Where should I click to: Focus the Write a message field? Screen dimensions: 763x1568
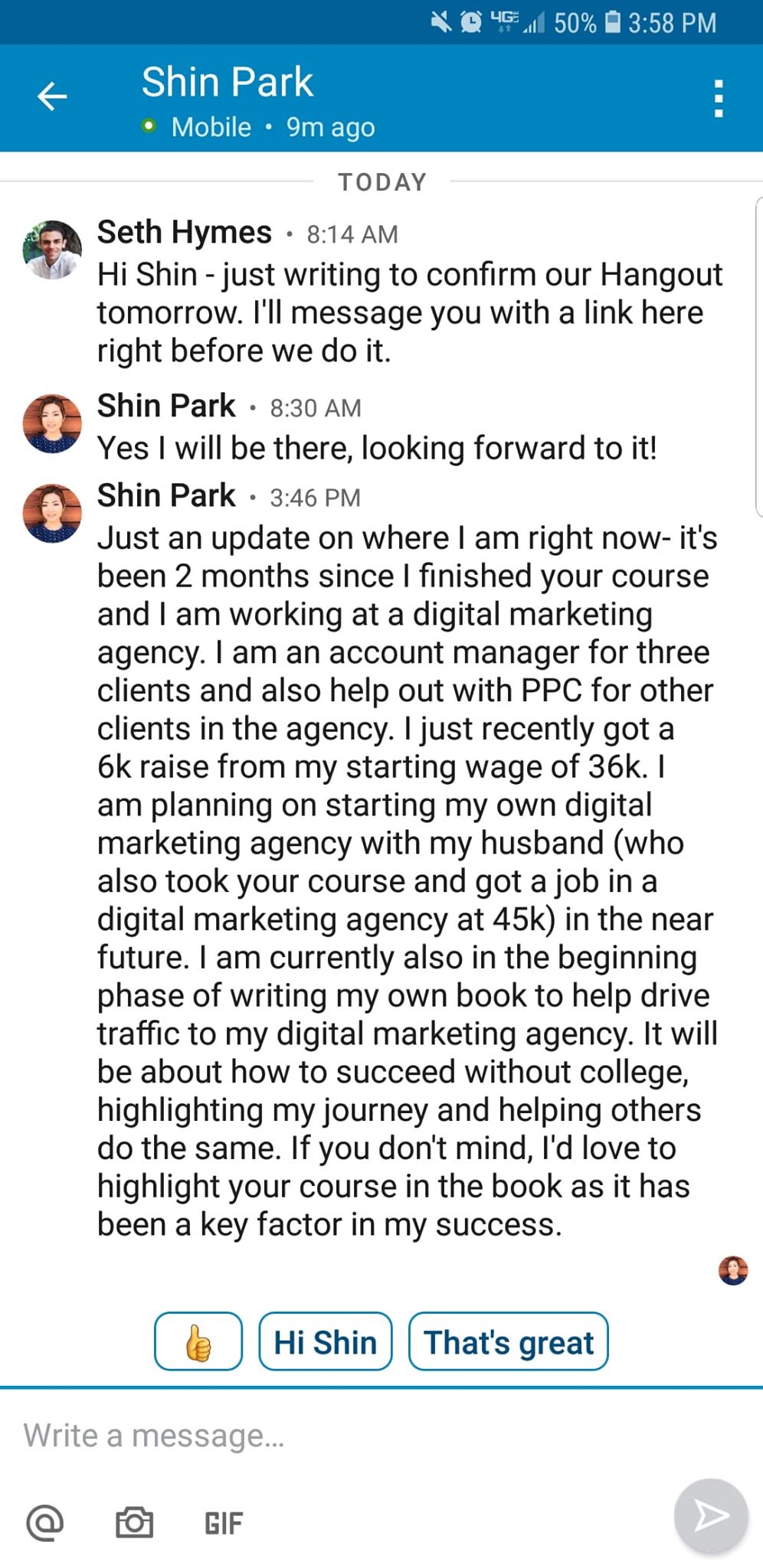click(x=345, y=1436)
